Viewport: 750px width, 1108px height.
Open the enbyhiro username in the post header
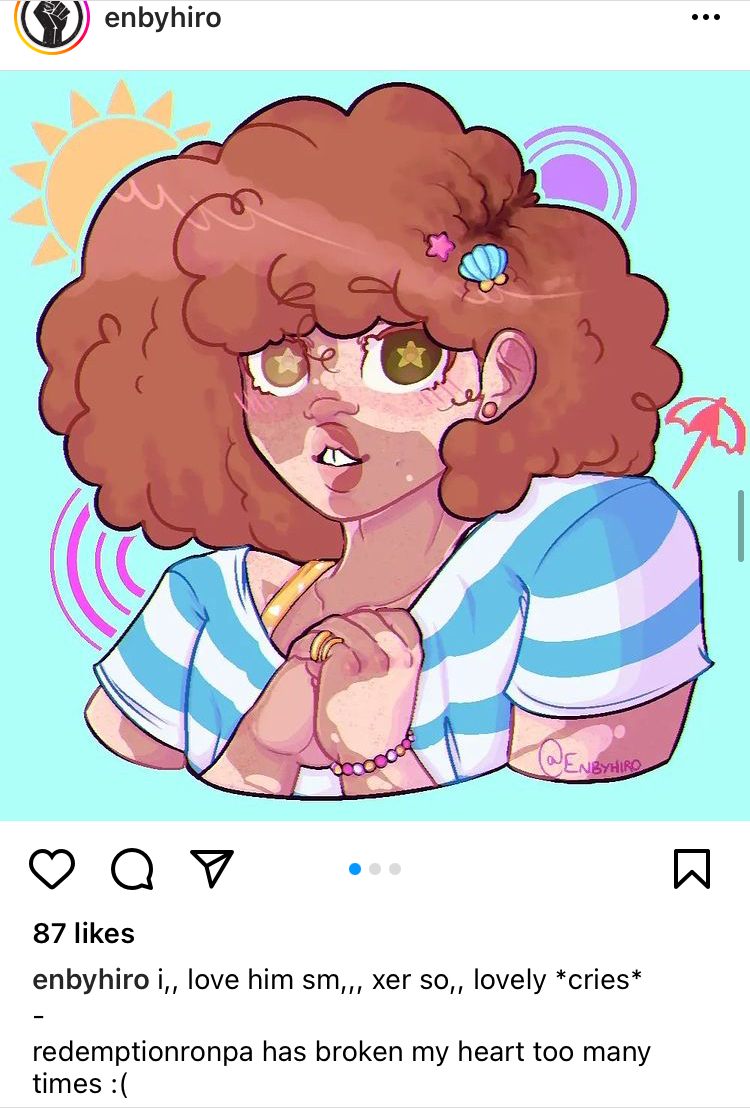pyautogui.click(x=163, y=18)
